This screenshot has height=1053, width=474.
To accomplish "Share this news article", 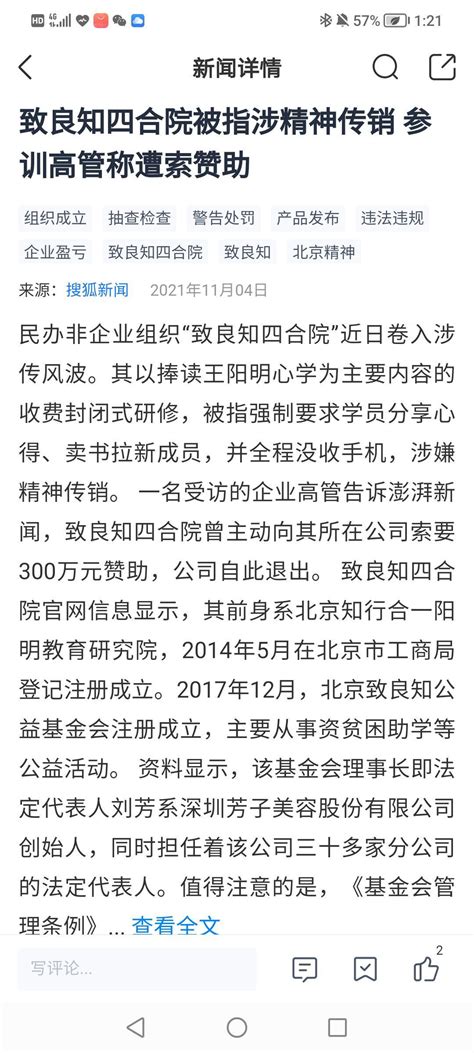I will pyautogui.click(x=442, y=67).
